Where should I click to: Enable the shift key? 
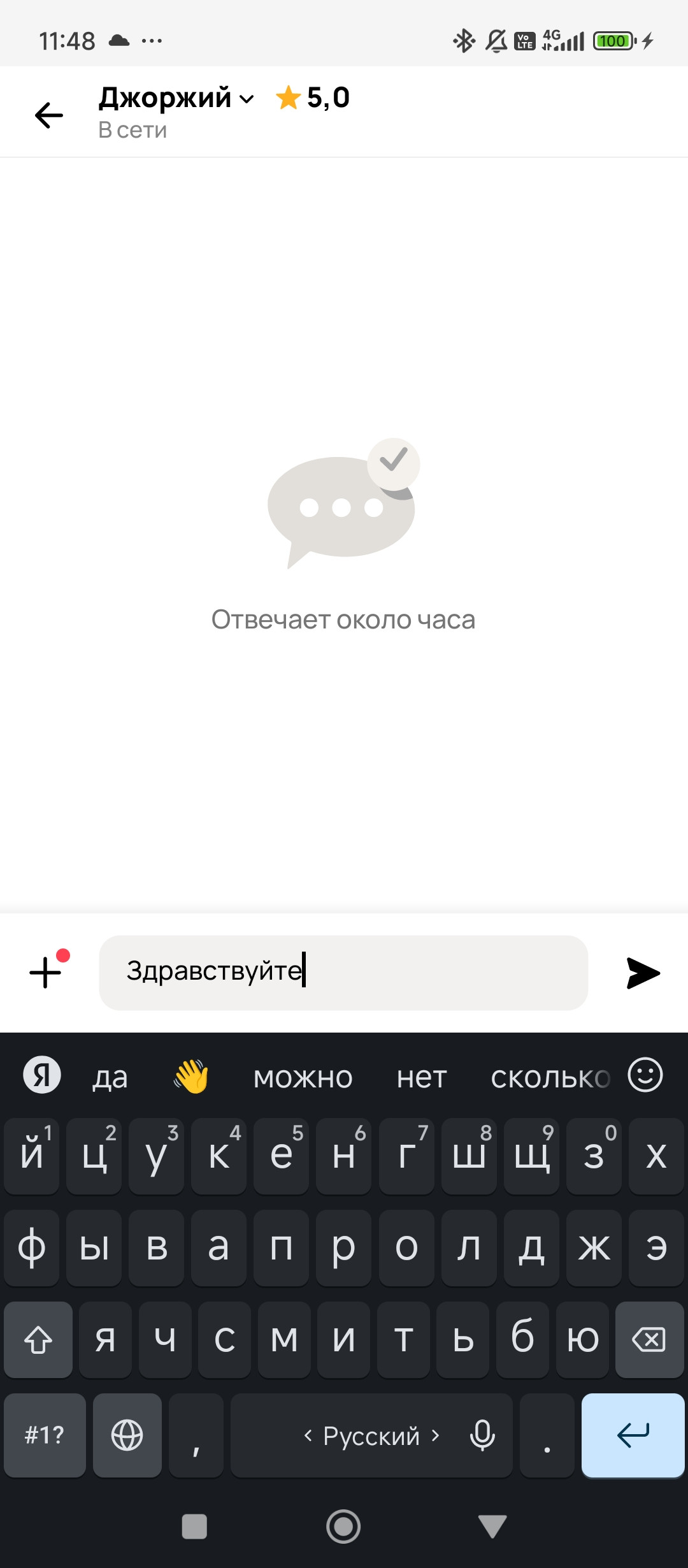tap(38, 1340)
